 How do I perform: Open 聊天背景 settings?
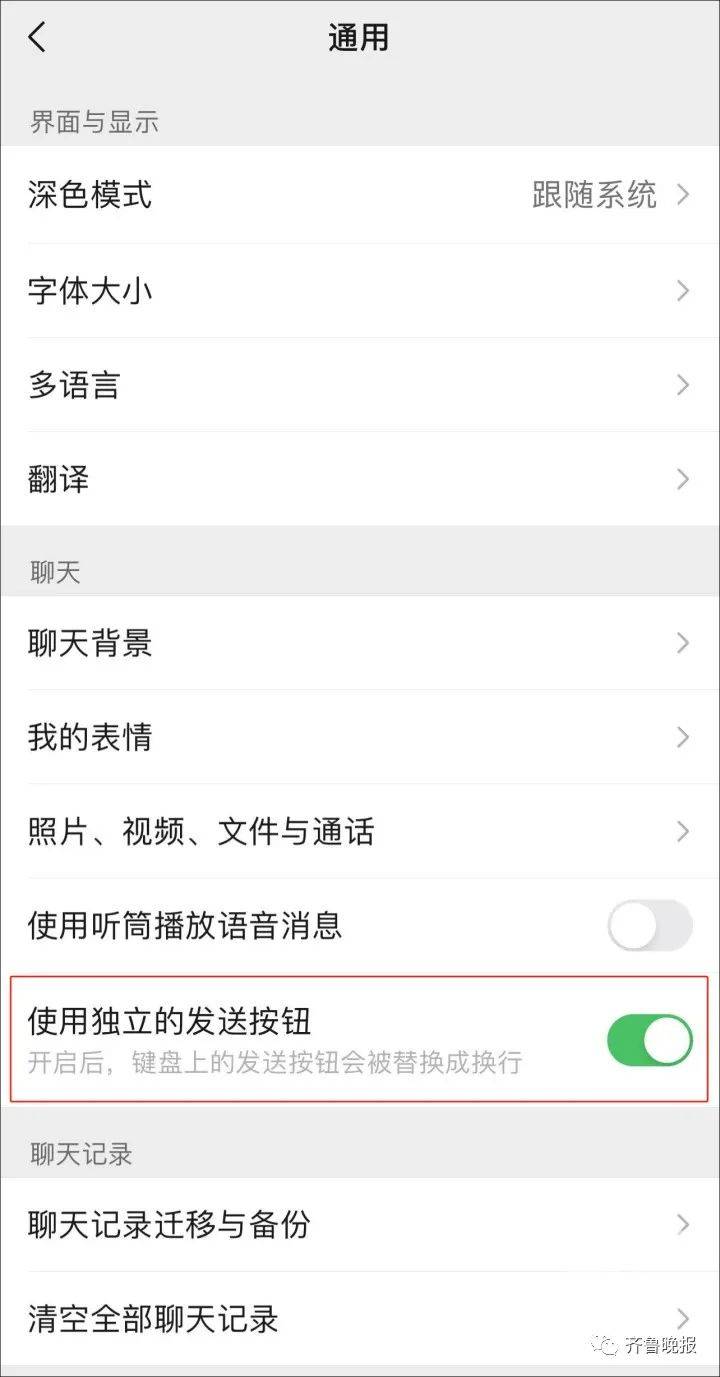360,643
